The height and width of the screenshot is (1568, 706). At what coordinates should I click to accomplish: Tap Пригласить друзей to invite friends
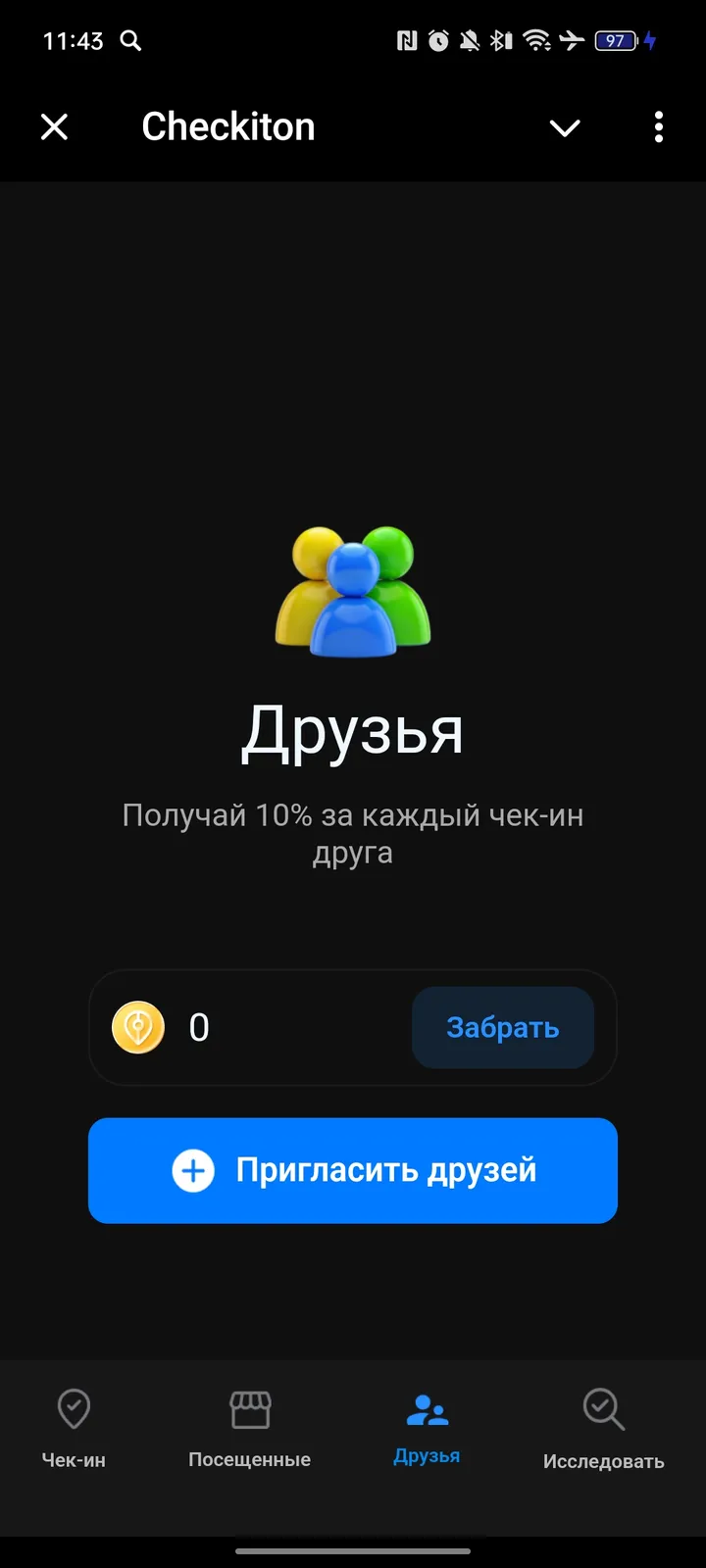point(353,1170)
